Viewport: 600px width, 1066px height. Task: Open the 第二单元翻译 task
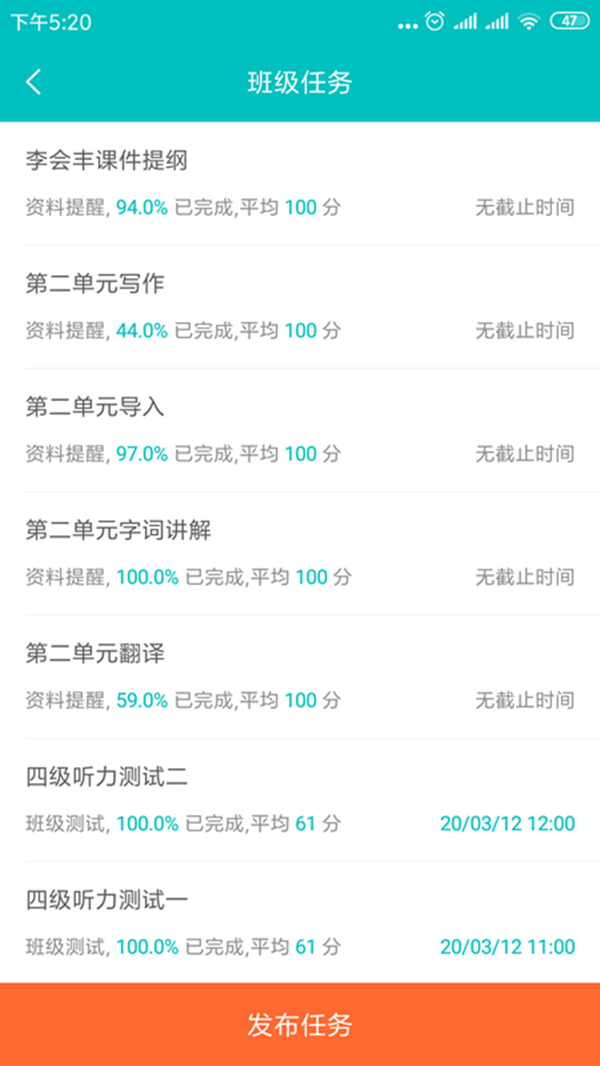(x=300, y=677)
